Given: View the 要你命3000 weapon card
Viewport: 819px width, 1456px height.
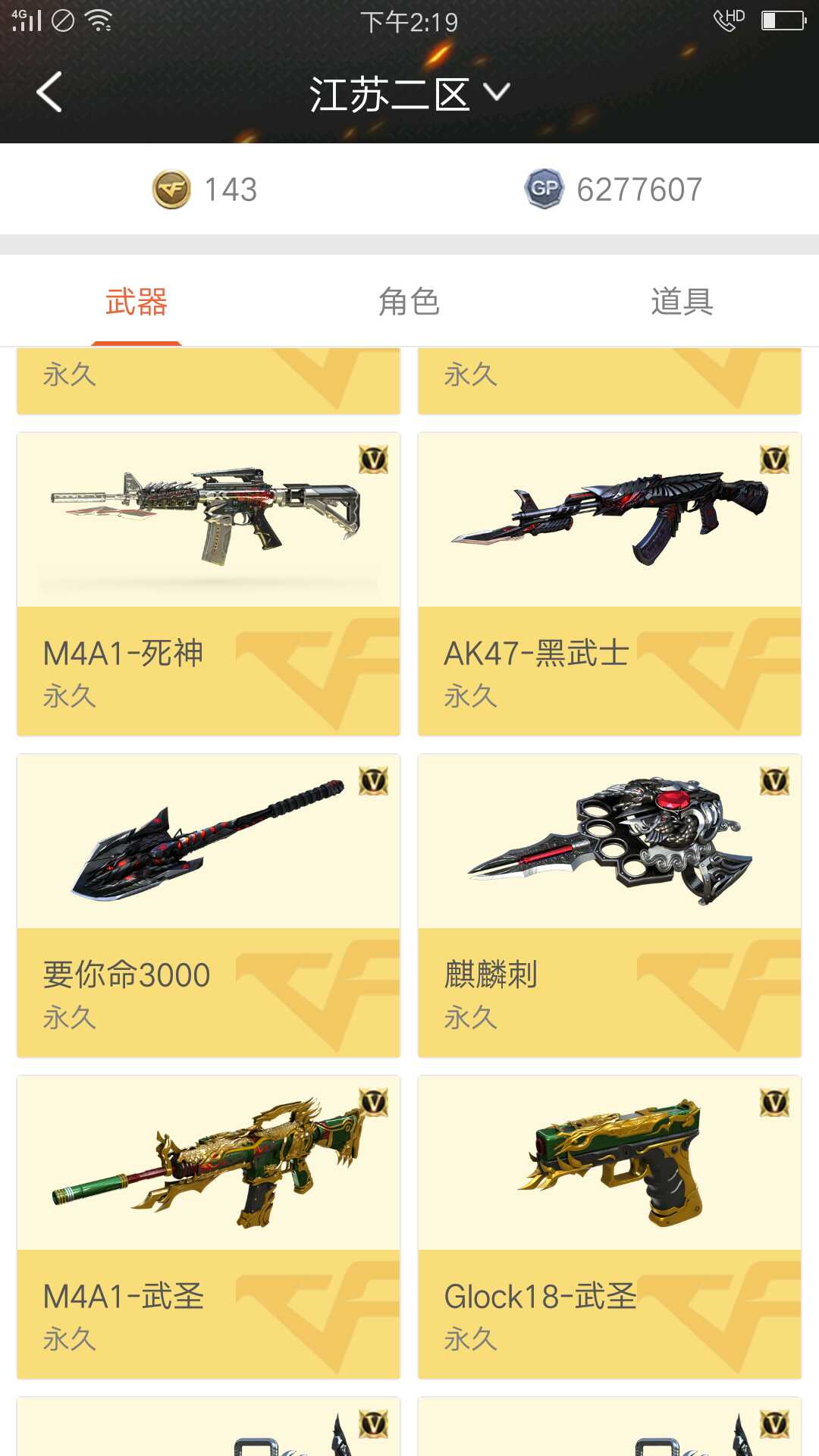Looking at the screenshot, I should (x=209, y=905).
